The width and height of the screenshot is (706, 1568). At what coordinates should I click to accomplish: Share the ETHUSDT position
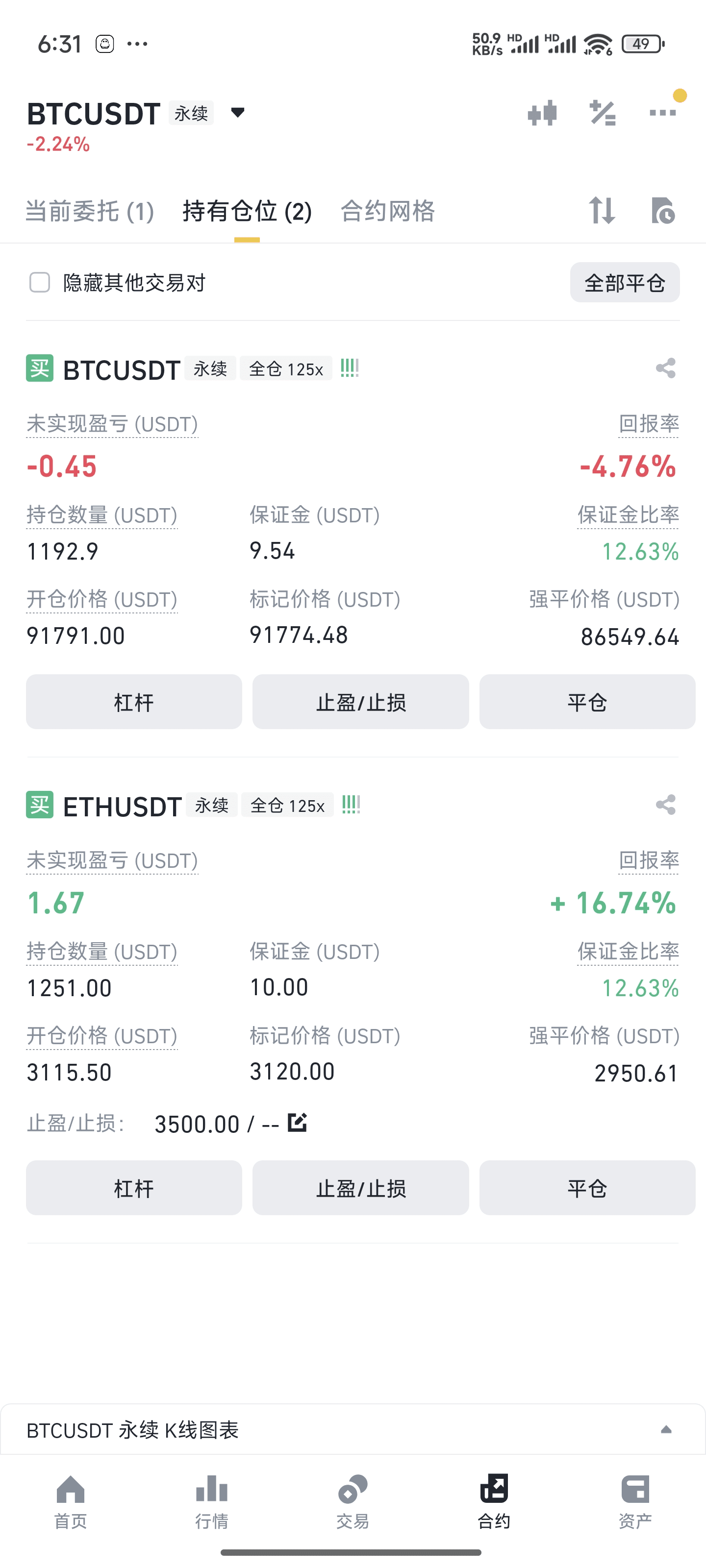(665, 805)
